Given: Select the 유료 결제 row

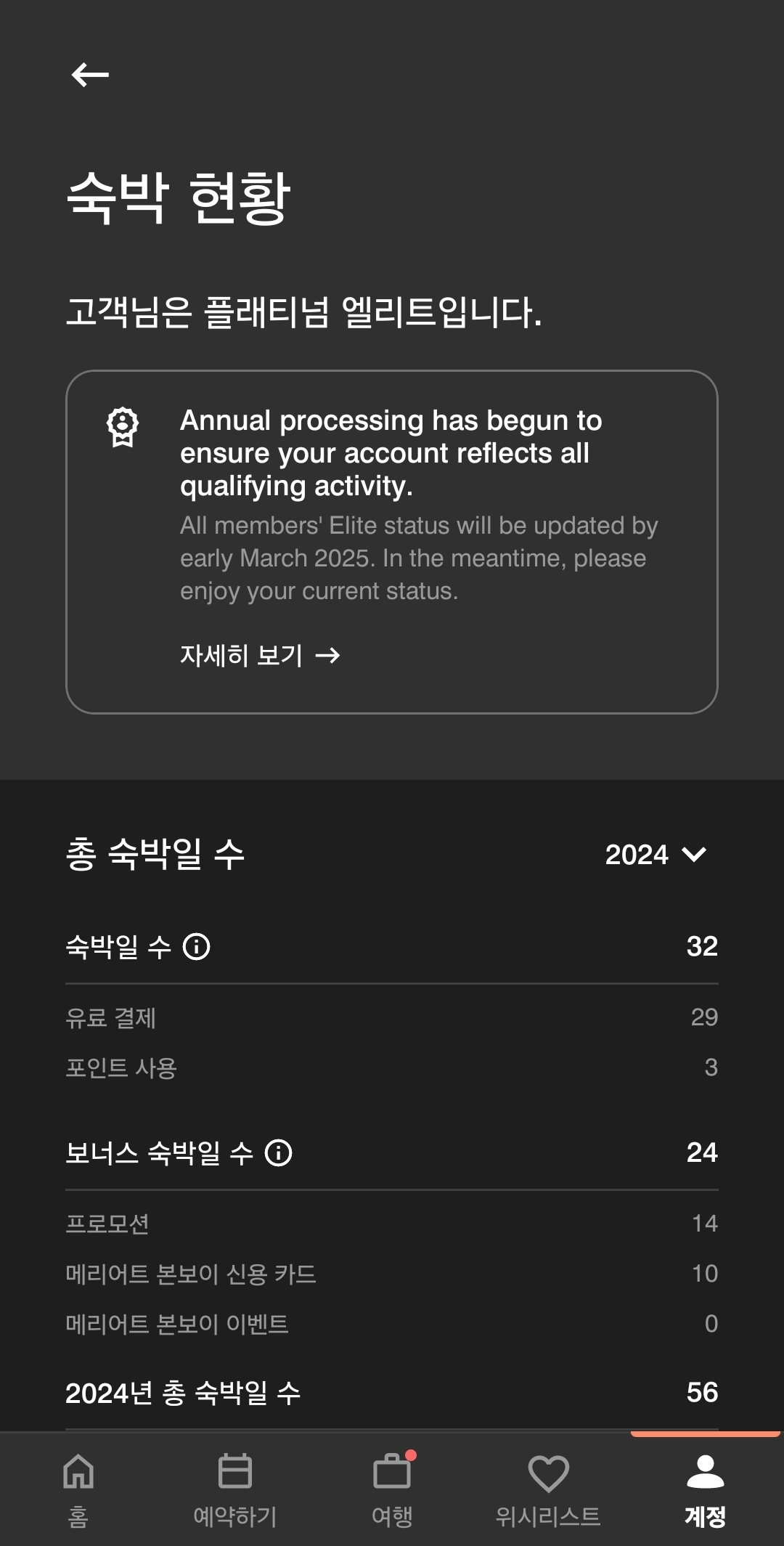Looking at the screenshot, I should 392,1019.
